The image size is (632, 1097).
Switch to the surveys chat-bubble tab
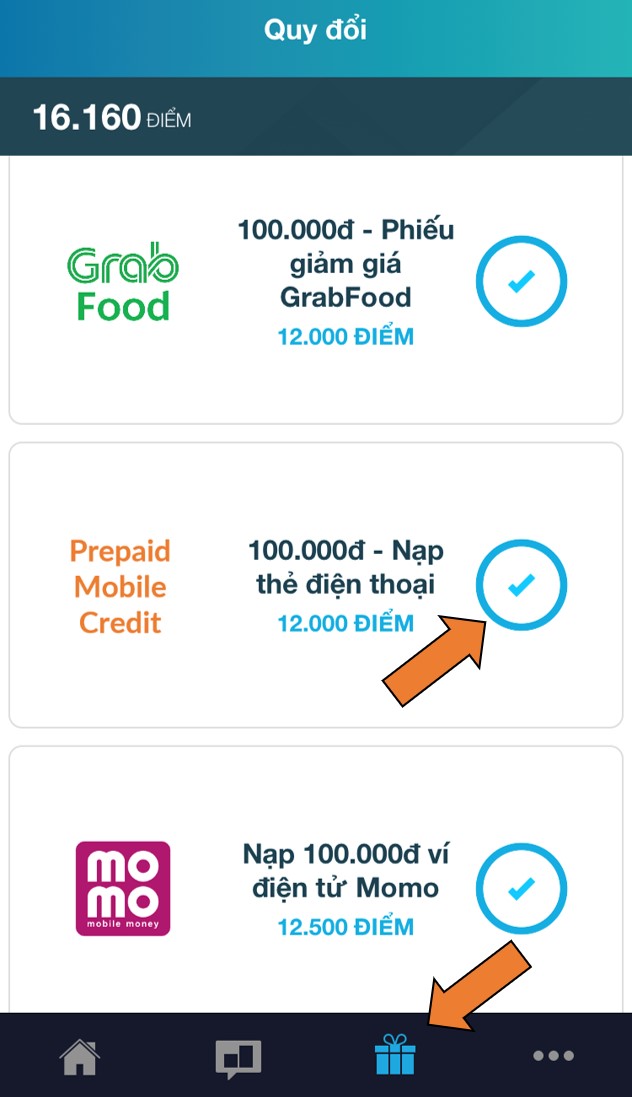pos(238,1056)
